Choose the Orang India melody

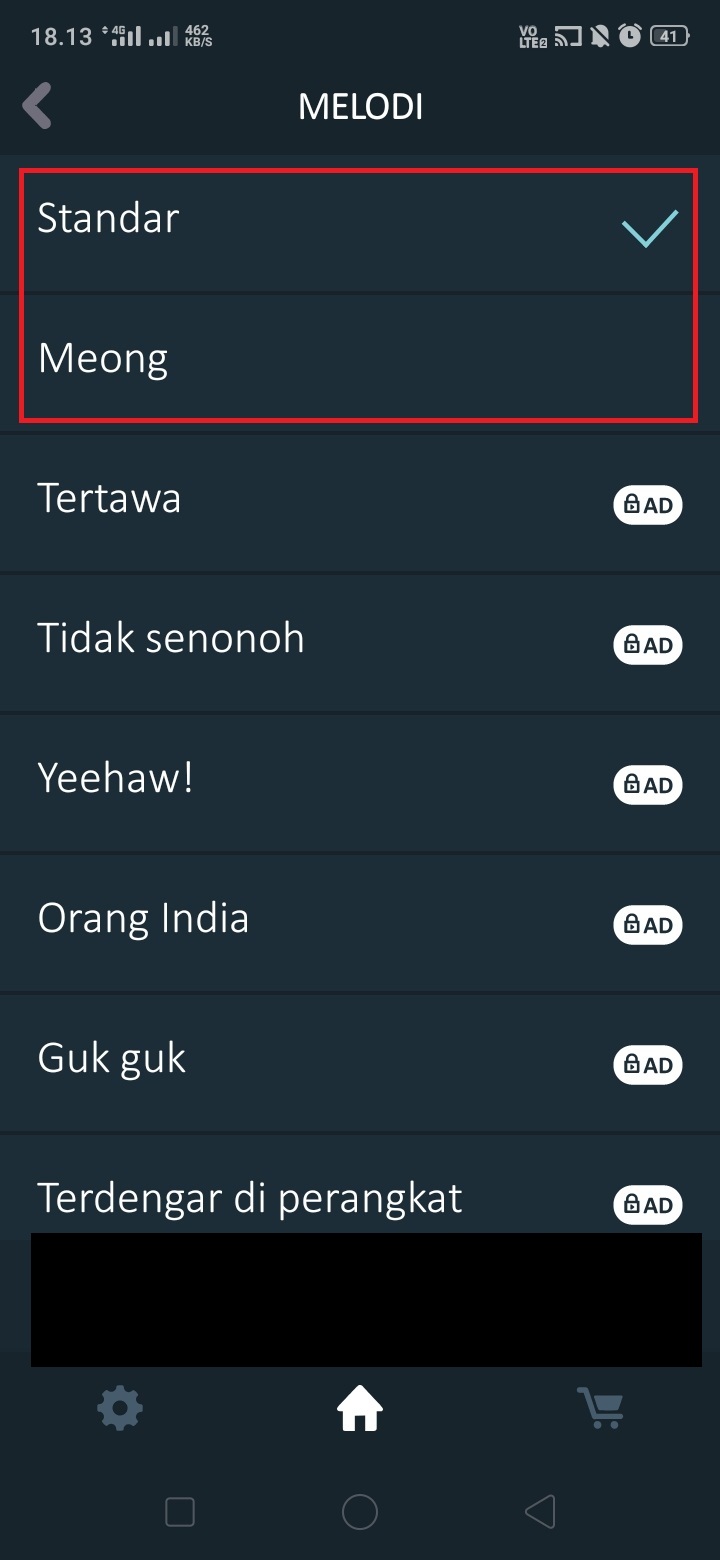tap(143, 918)
